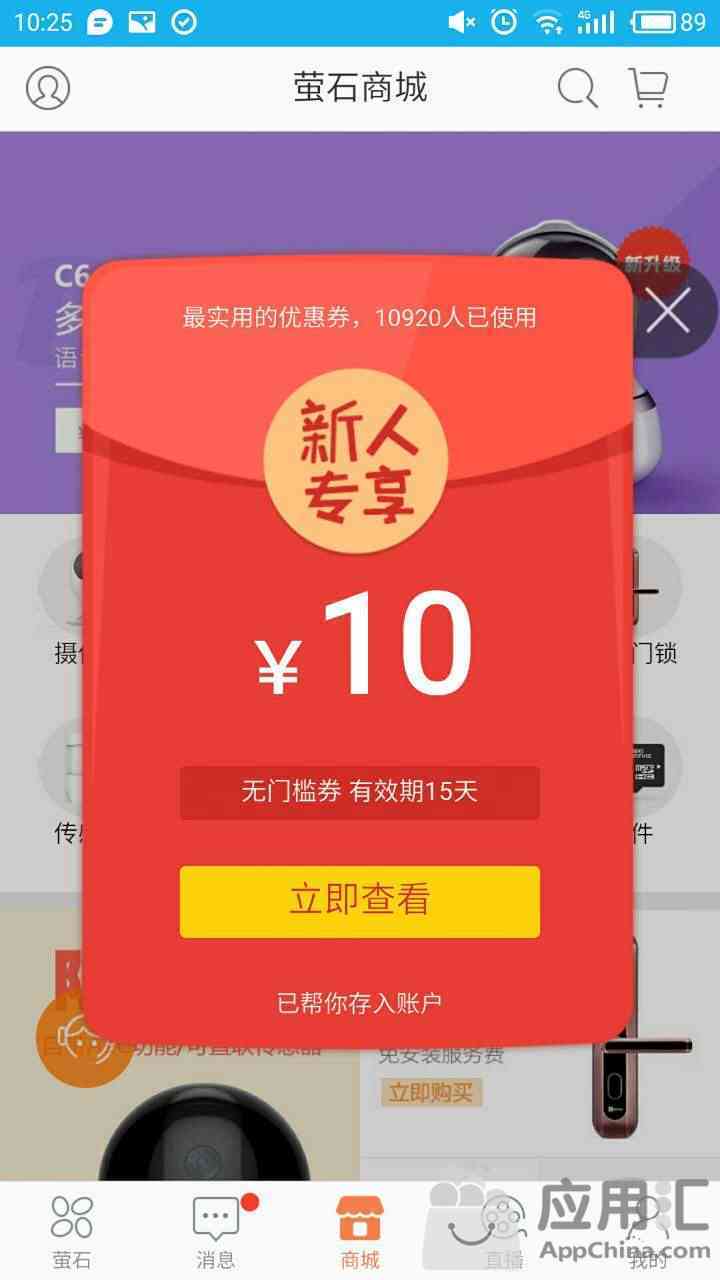The height and width of the screenshot is (1280, 720).
Task: Tap the yellow 立即查看 button
Action: [x=360, y=901]
